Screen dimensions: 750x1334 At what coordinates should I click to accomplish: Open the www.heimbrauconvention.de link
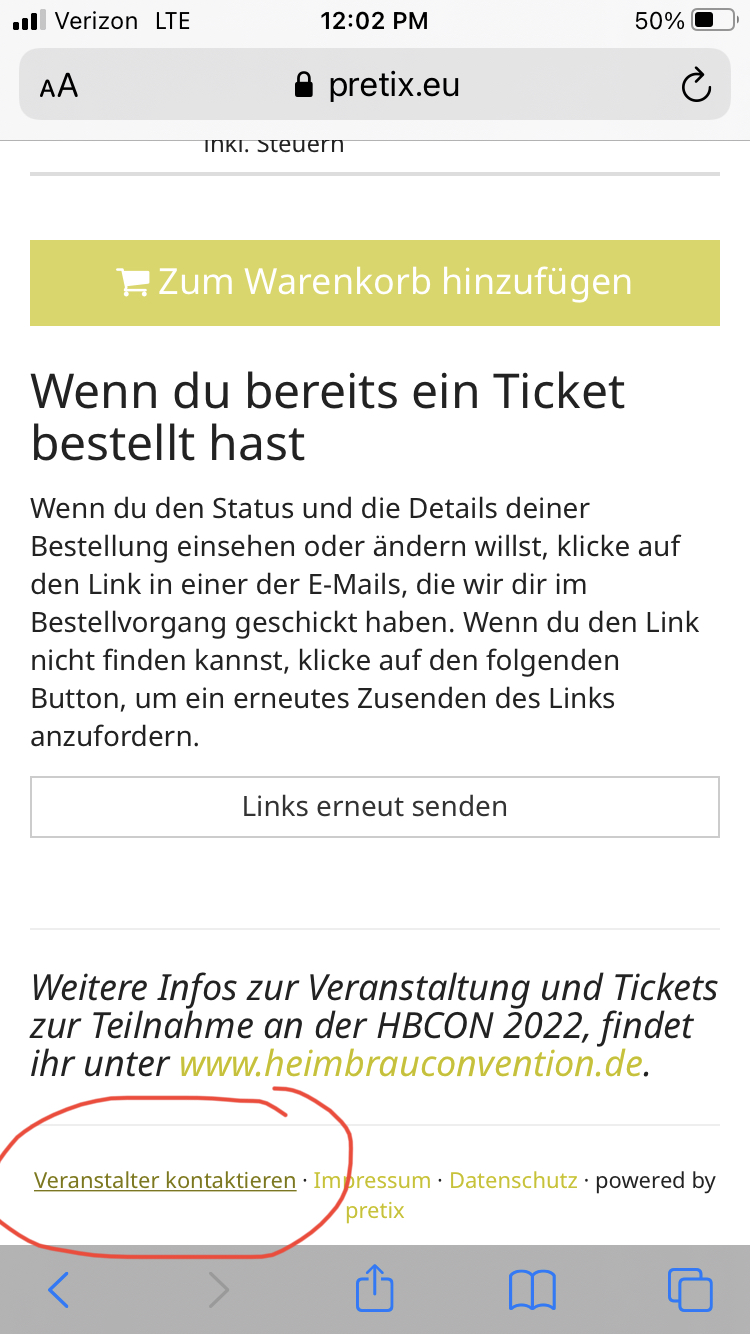pyautogui.click(x=410, y=1063)
